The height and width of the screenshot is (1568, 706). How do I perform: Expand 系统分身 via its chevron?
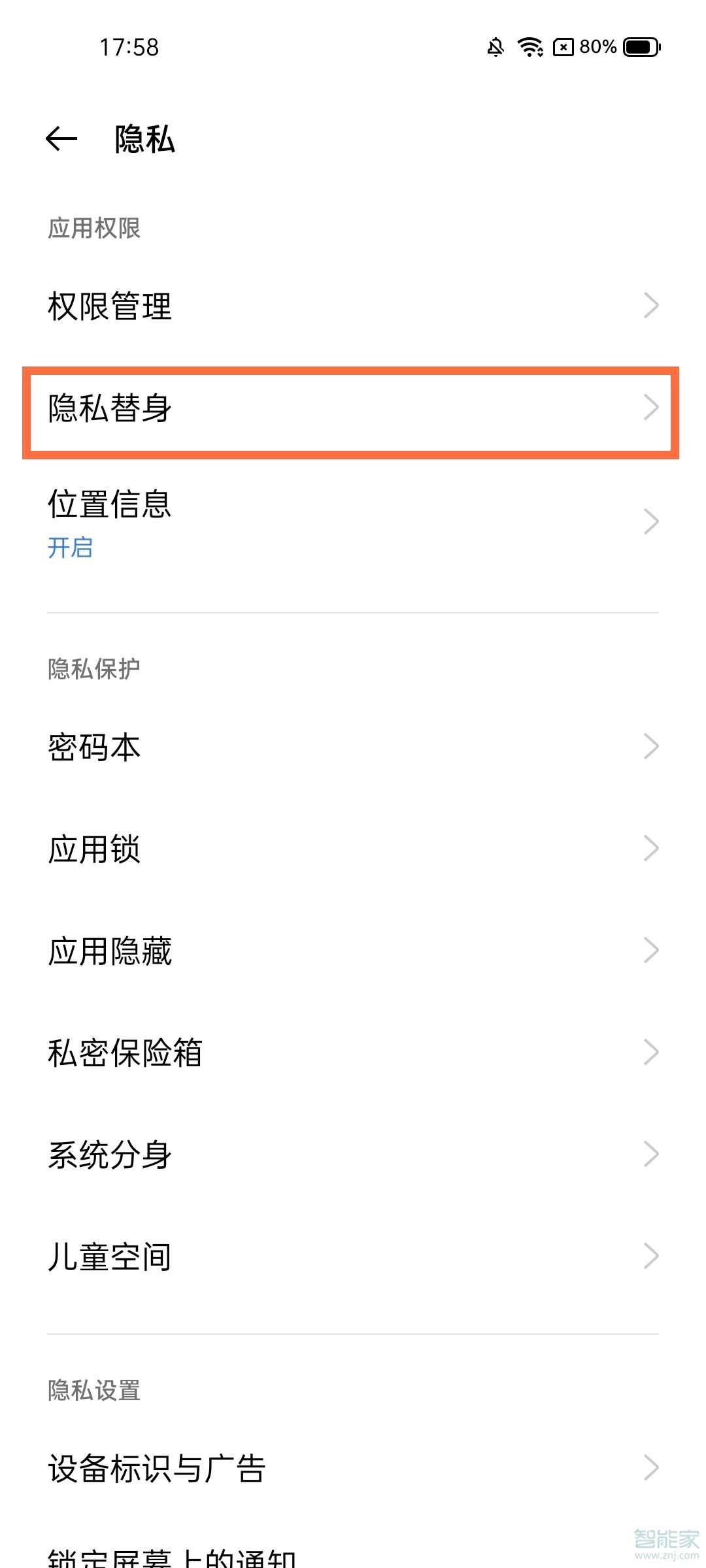tap(650, 1154)
